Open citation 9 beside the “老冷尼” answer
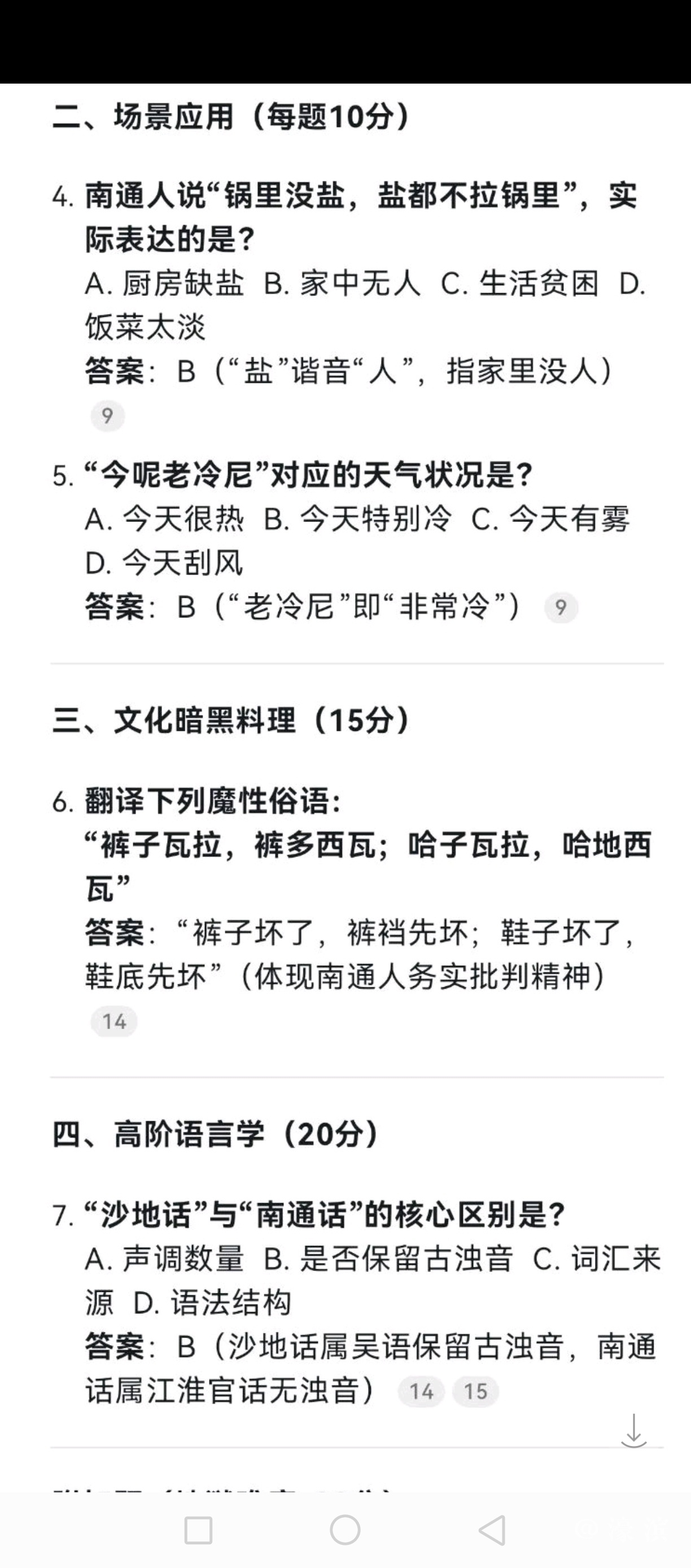This screenshot has width=691, height=1568. point(561,607)
